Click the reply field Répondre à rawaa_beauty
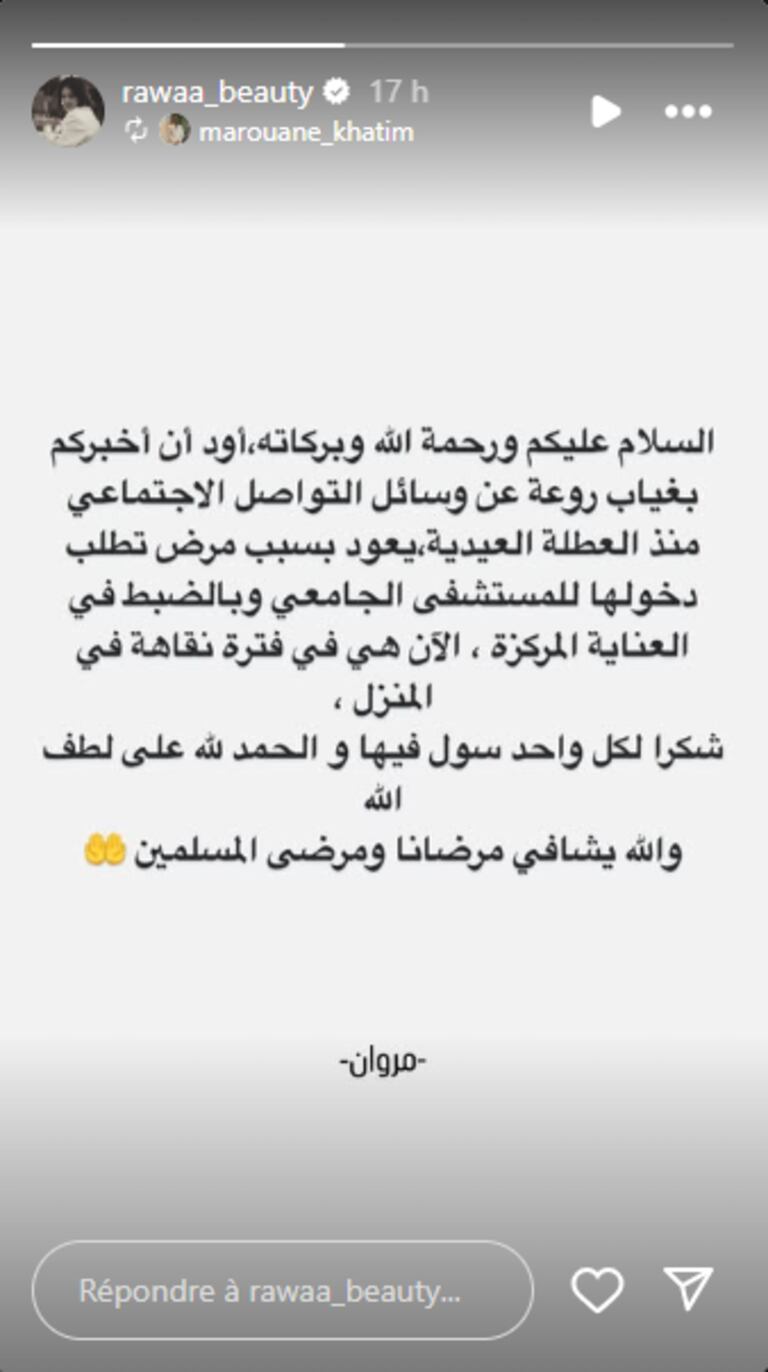Viewport: 768px width, 1372px height. point(285,1292)
